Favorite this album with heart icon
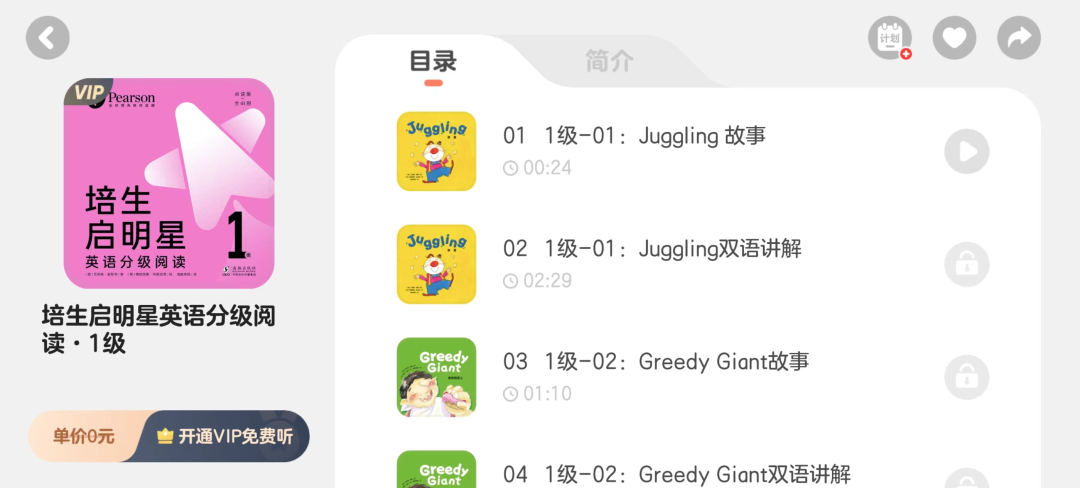The width and height of the screenshot is (1080, 488). (954, 38)
